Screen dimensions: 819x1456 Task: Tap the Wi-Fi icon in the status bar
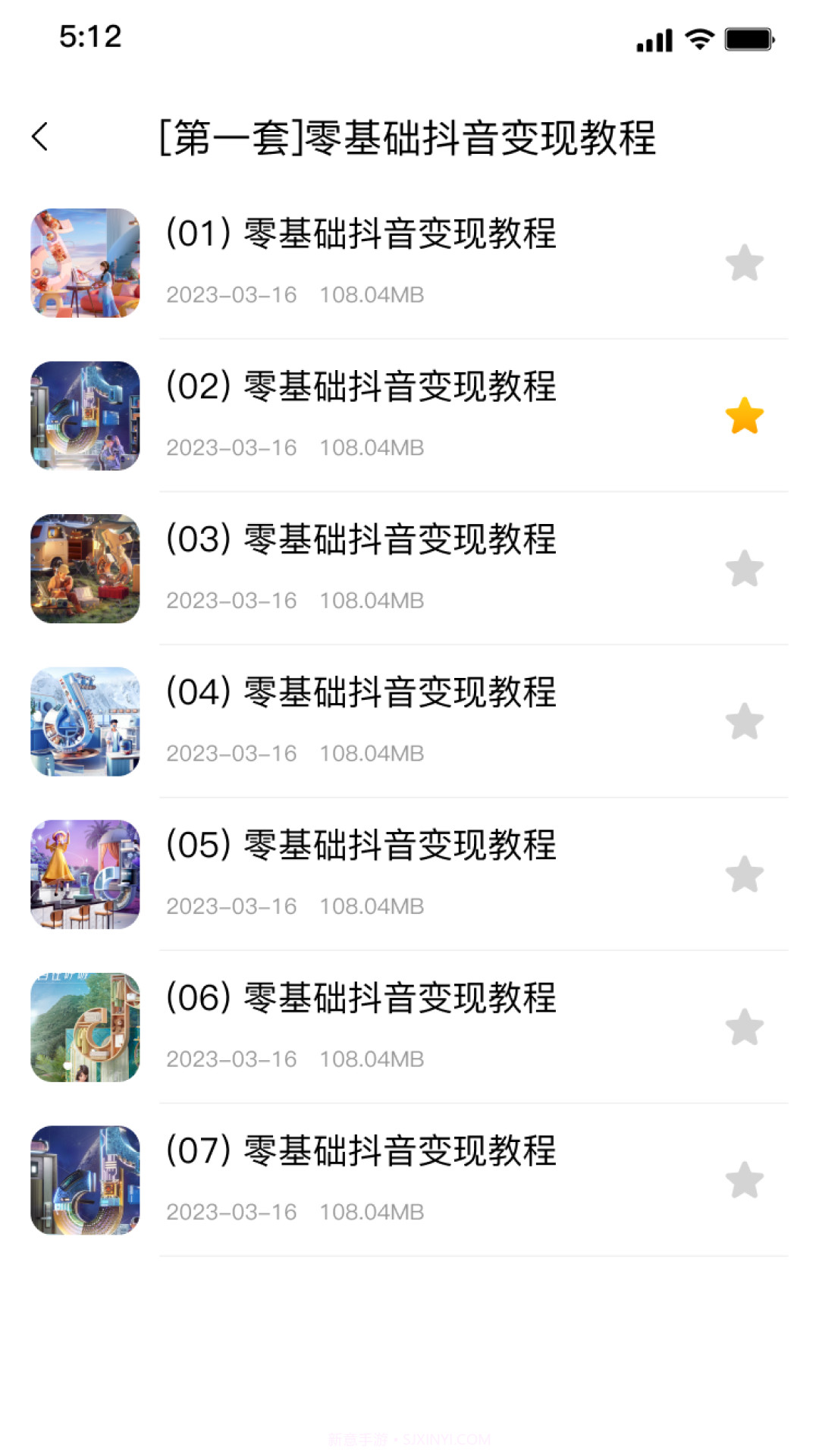tap(698, 38)
